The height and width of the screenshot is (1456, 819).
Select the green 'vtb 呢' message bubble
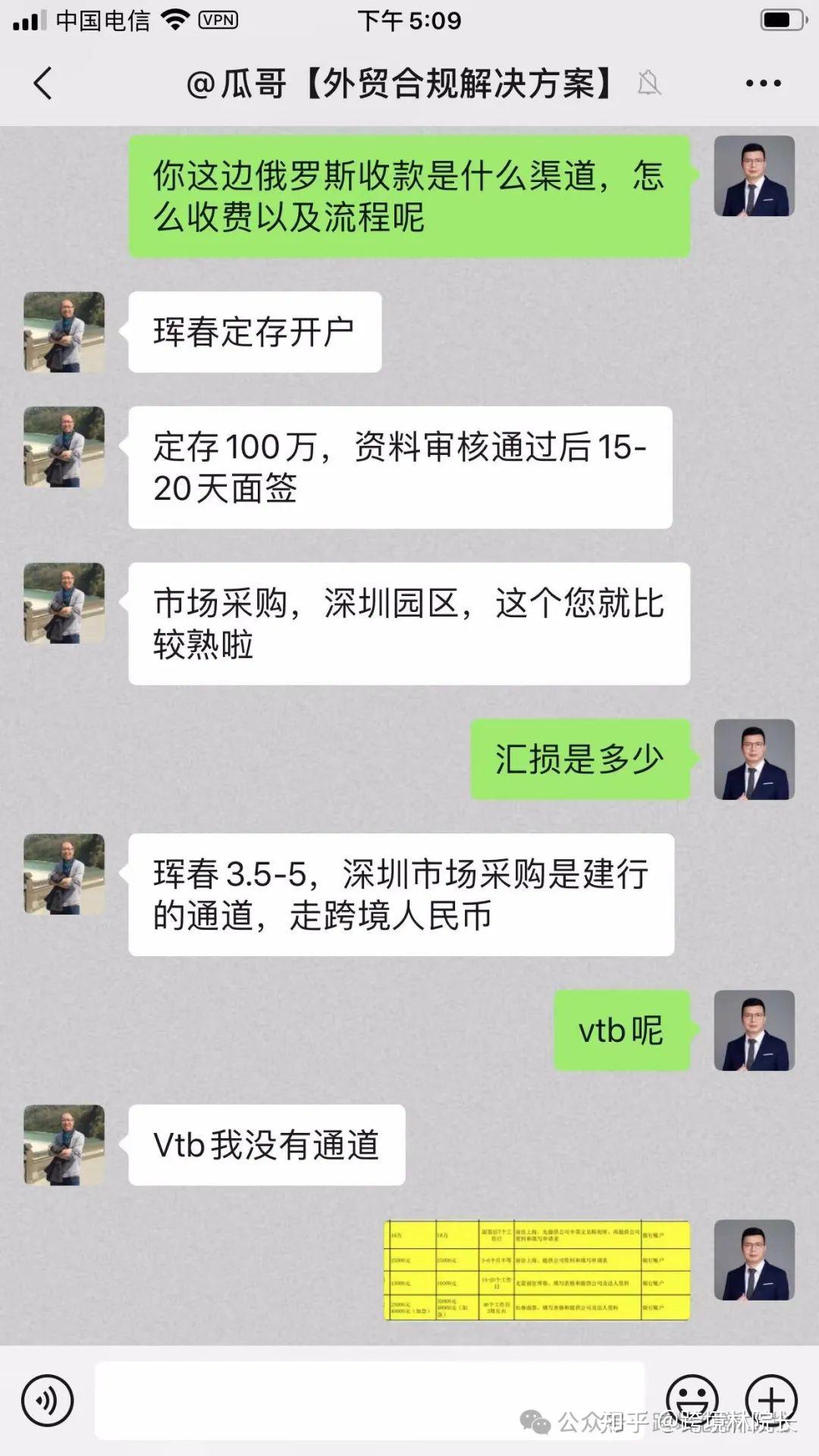(622, 1029)
